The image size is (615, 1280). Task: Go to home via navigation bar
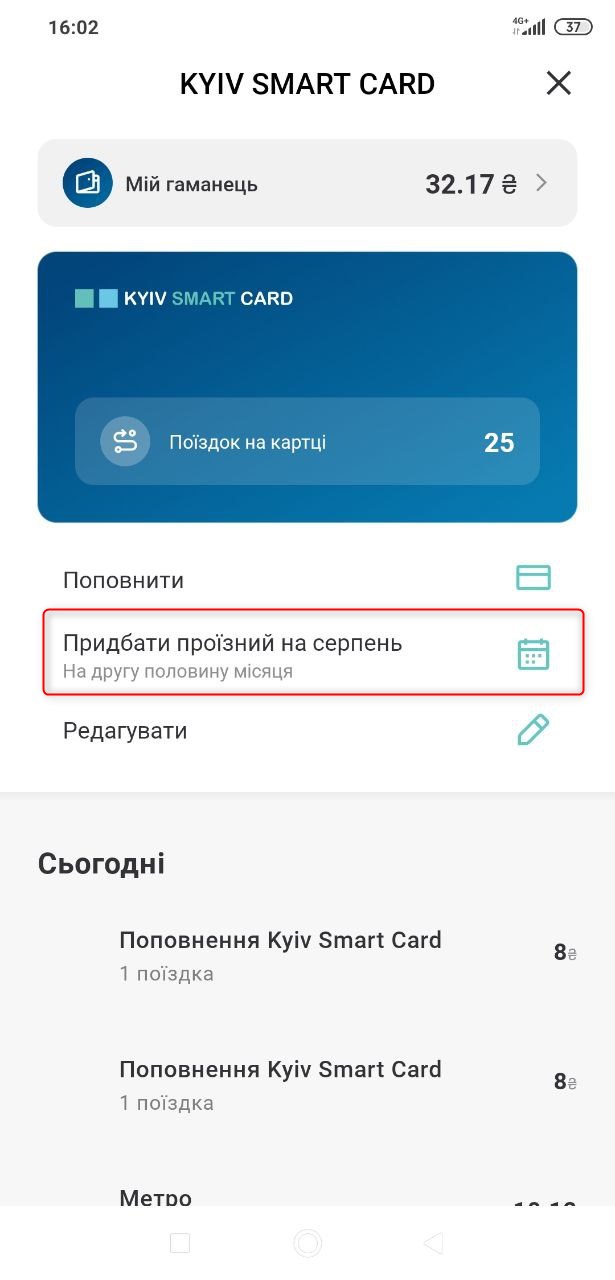pyautogui.click(x=307, y=1243)
